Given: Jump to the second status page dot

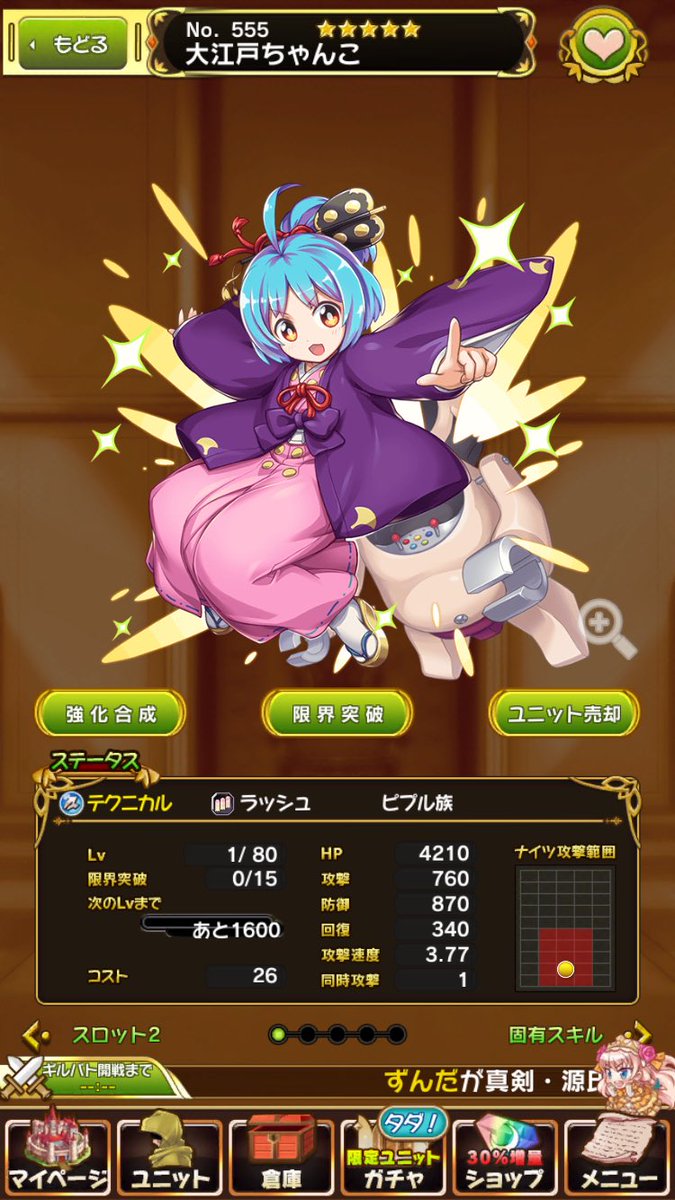Looking at the screenshot, I should (x=307, y=1034).
